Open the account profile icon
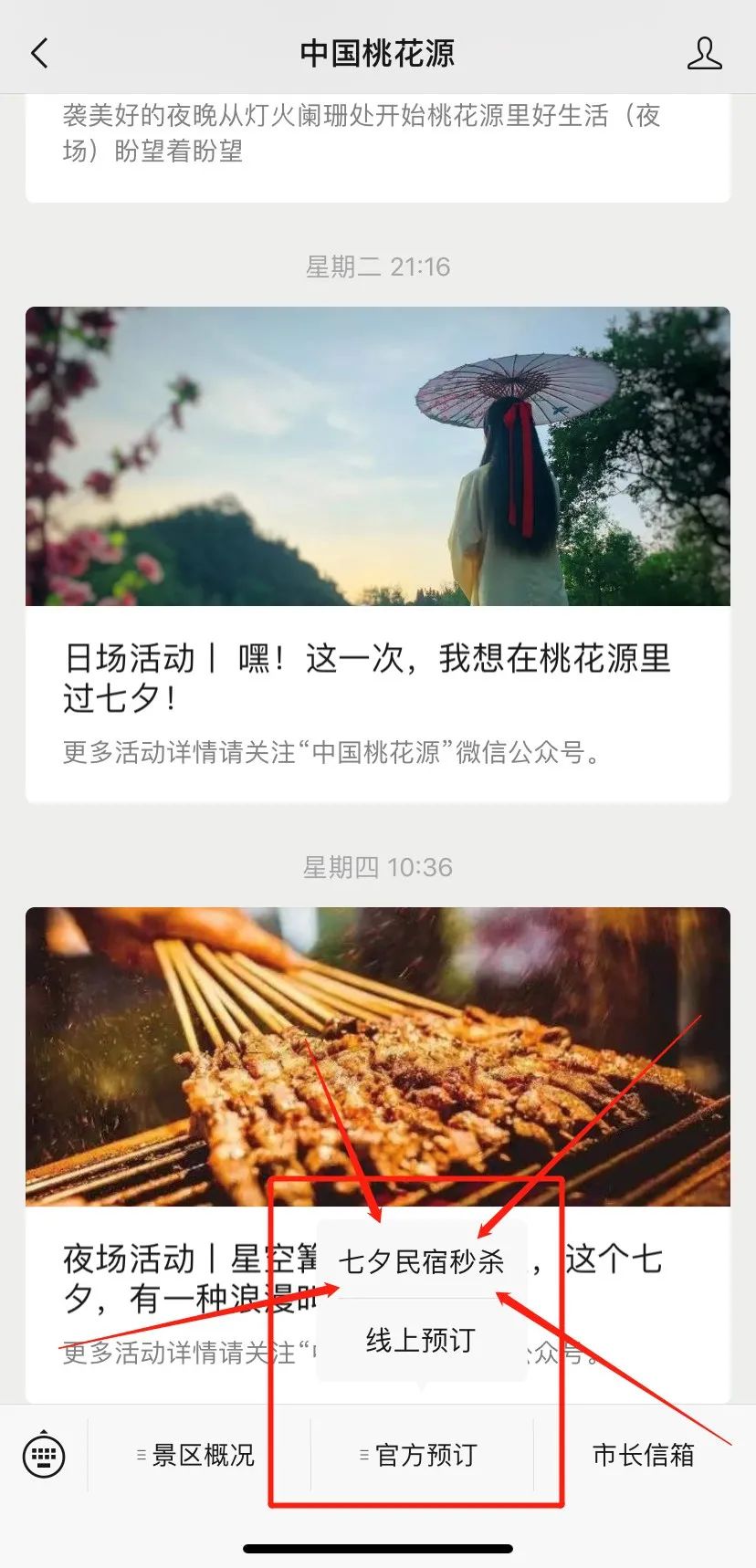The height and width of the screenshot is (1568, 756). (704, 54)
